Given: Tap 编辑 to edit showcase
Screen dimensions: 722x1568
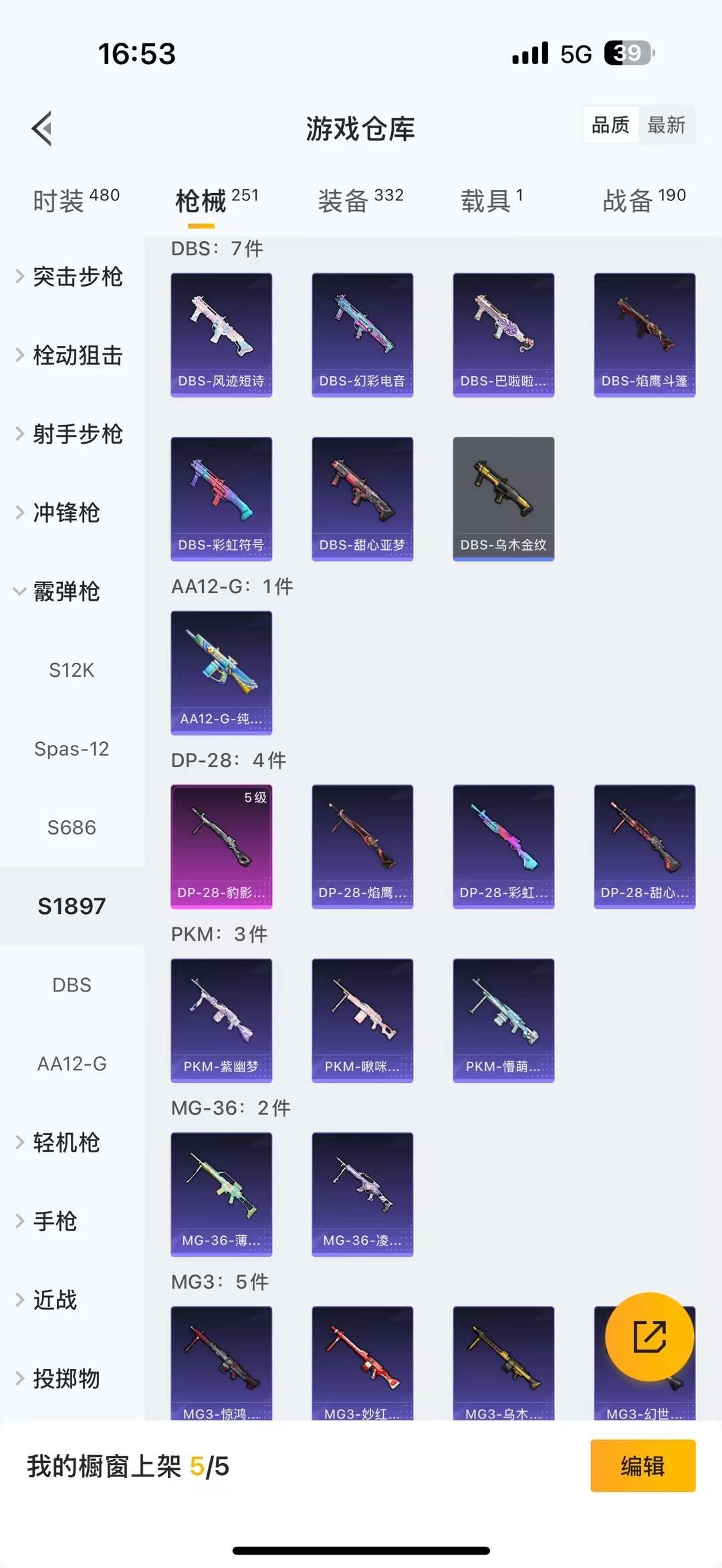Looking at the screenshot, I should coord(642,1466).
